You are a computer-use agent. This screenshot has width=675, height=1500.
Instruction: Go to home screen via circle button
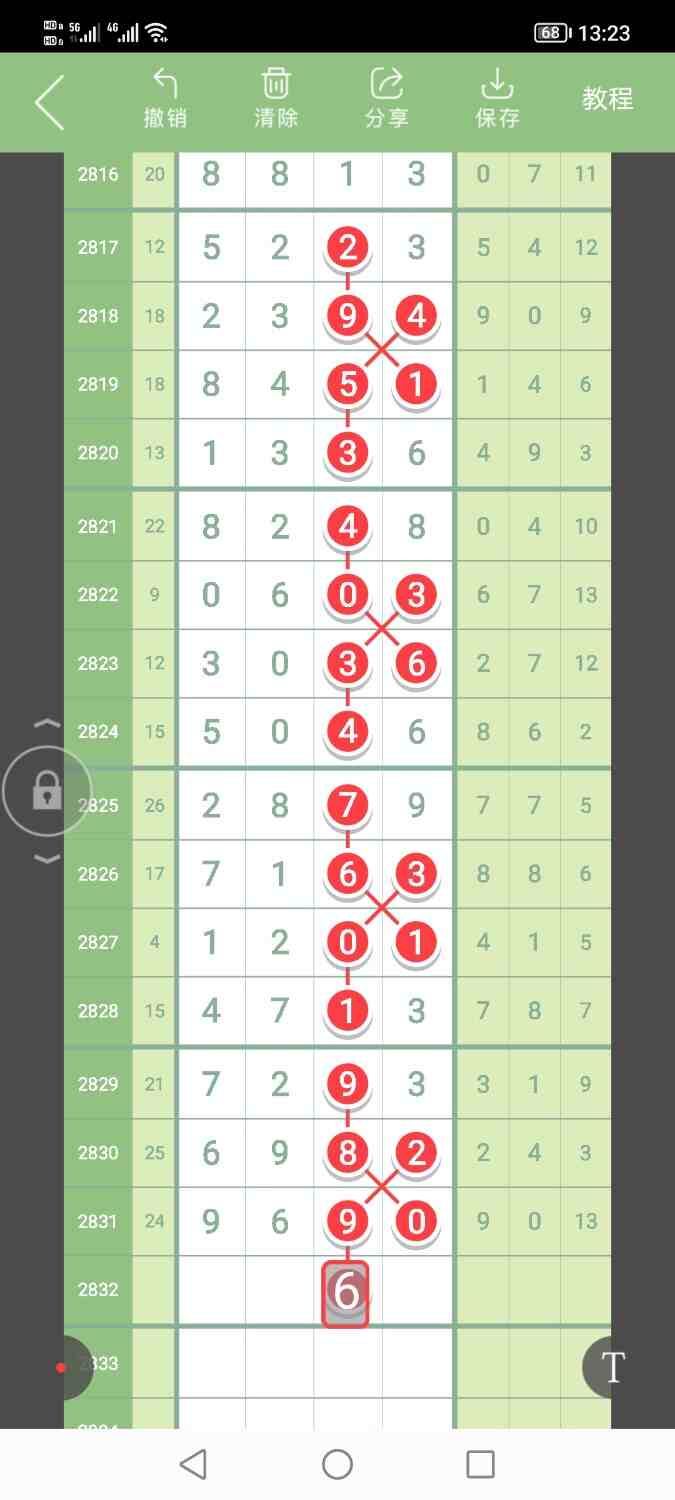(337, 1465)
